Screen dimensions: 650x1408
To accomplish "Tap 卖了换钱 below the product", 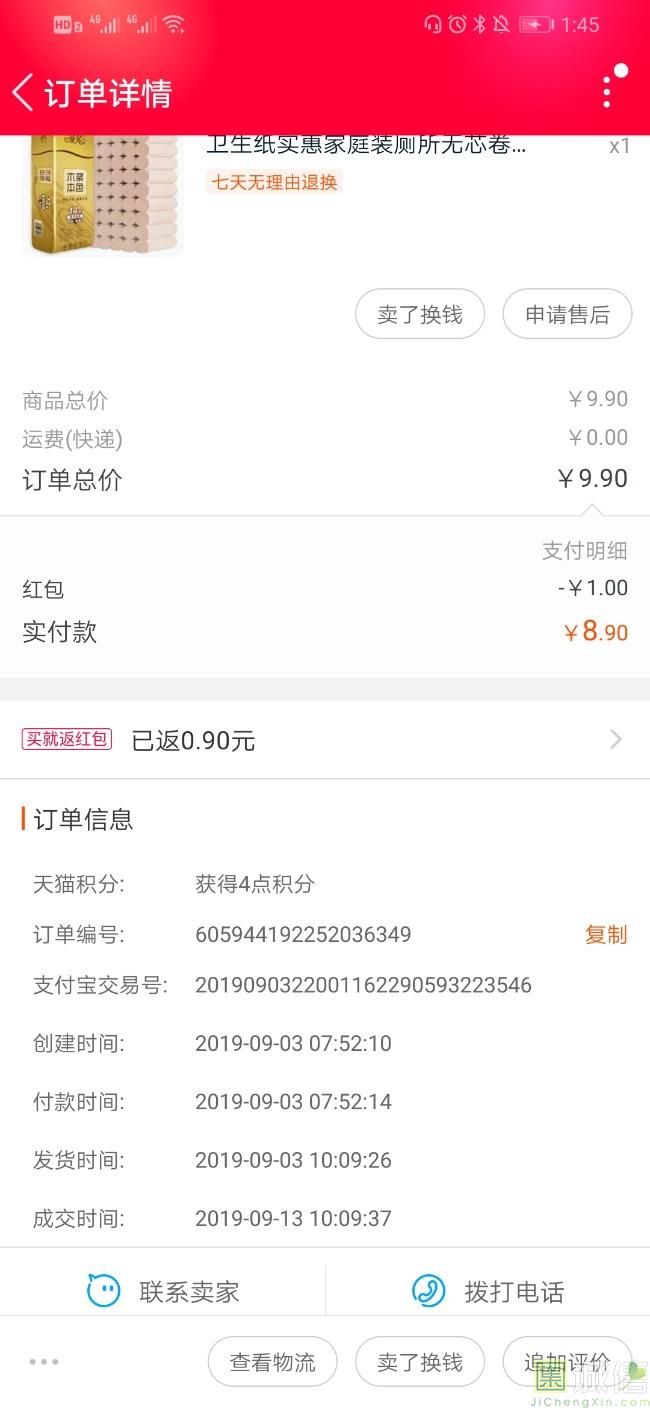I will click(420, 315).
